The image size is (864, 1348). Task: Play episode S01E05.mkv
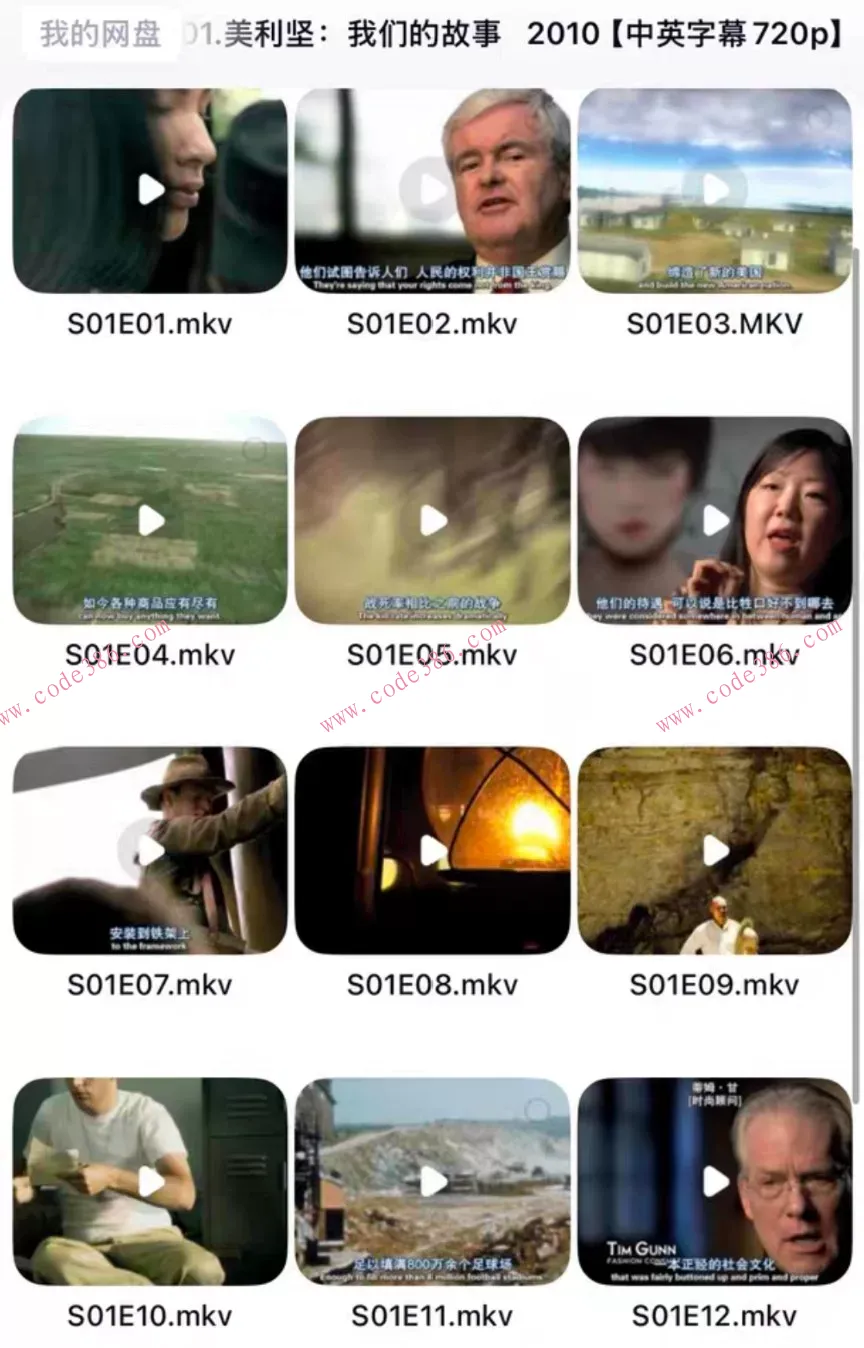click(432, 520)
